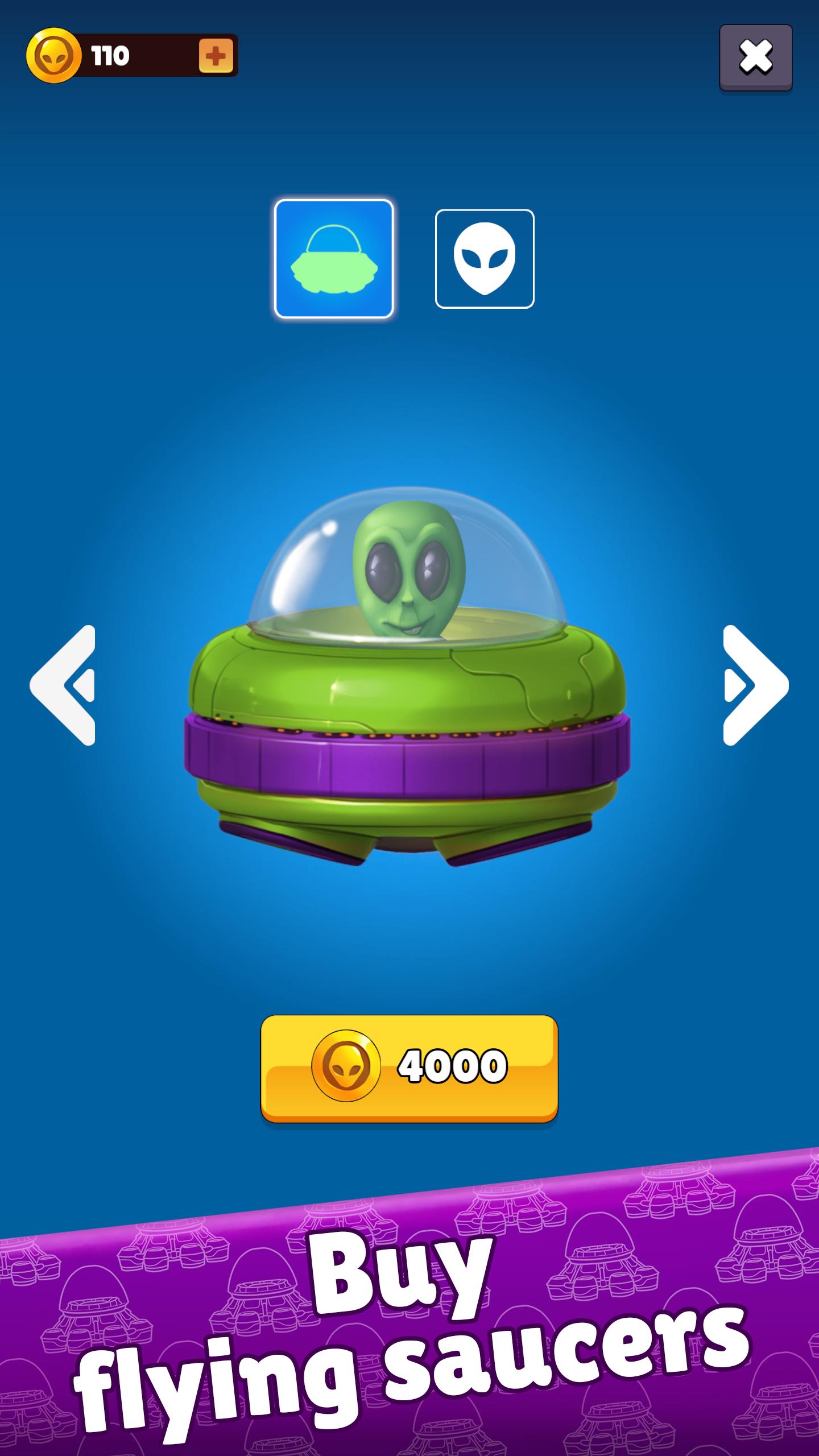This screenshot has height=1456, width=819.
Task: Close the saucer shop screen
Action: [x=755, y=57]
